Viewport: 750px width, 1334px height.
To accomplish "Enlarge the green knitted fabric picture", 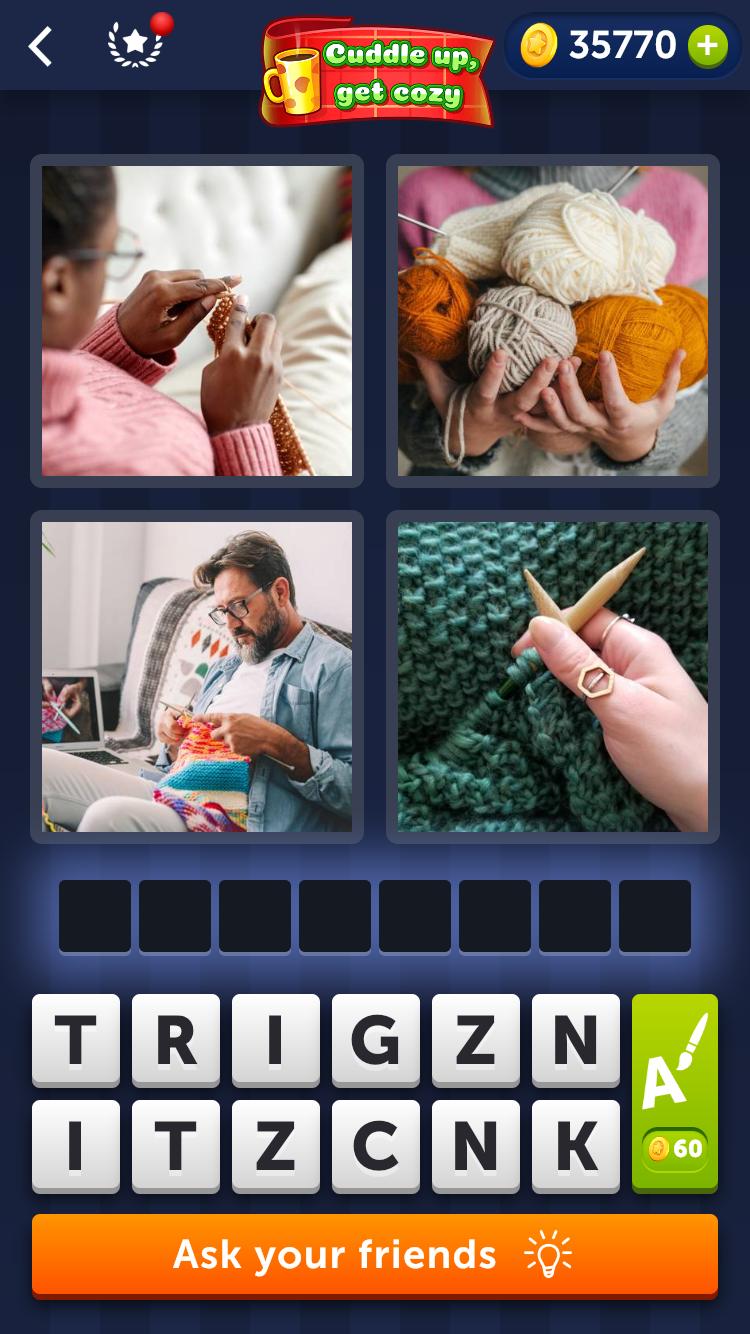I will pyautogui.click(x=553, y=677).
